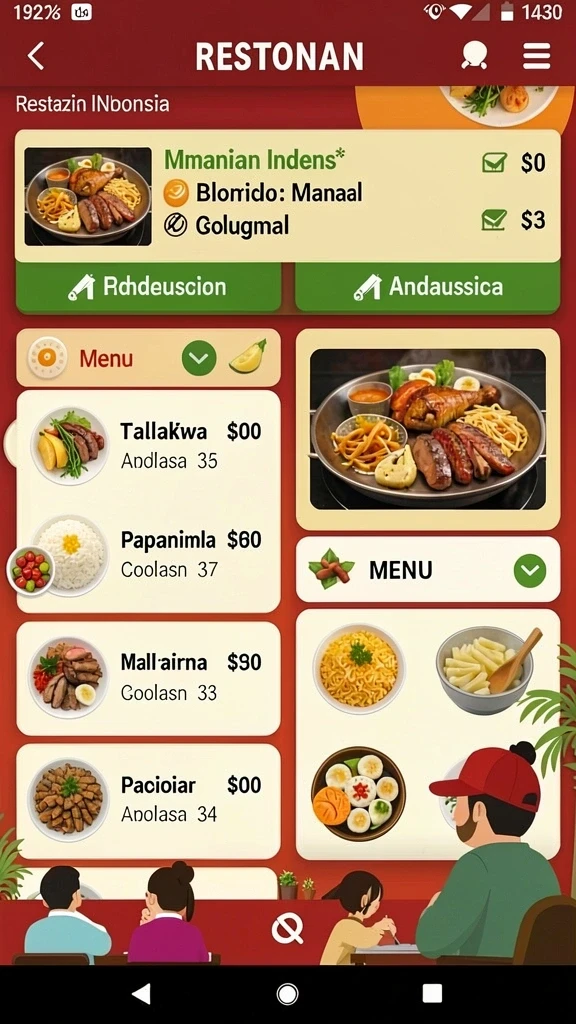View the large grilled platter photo

coord(428,429)
